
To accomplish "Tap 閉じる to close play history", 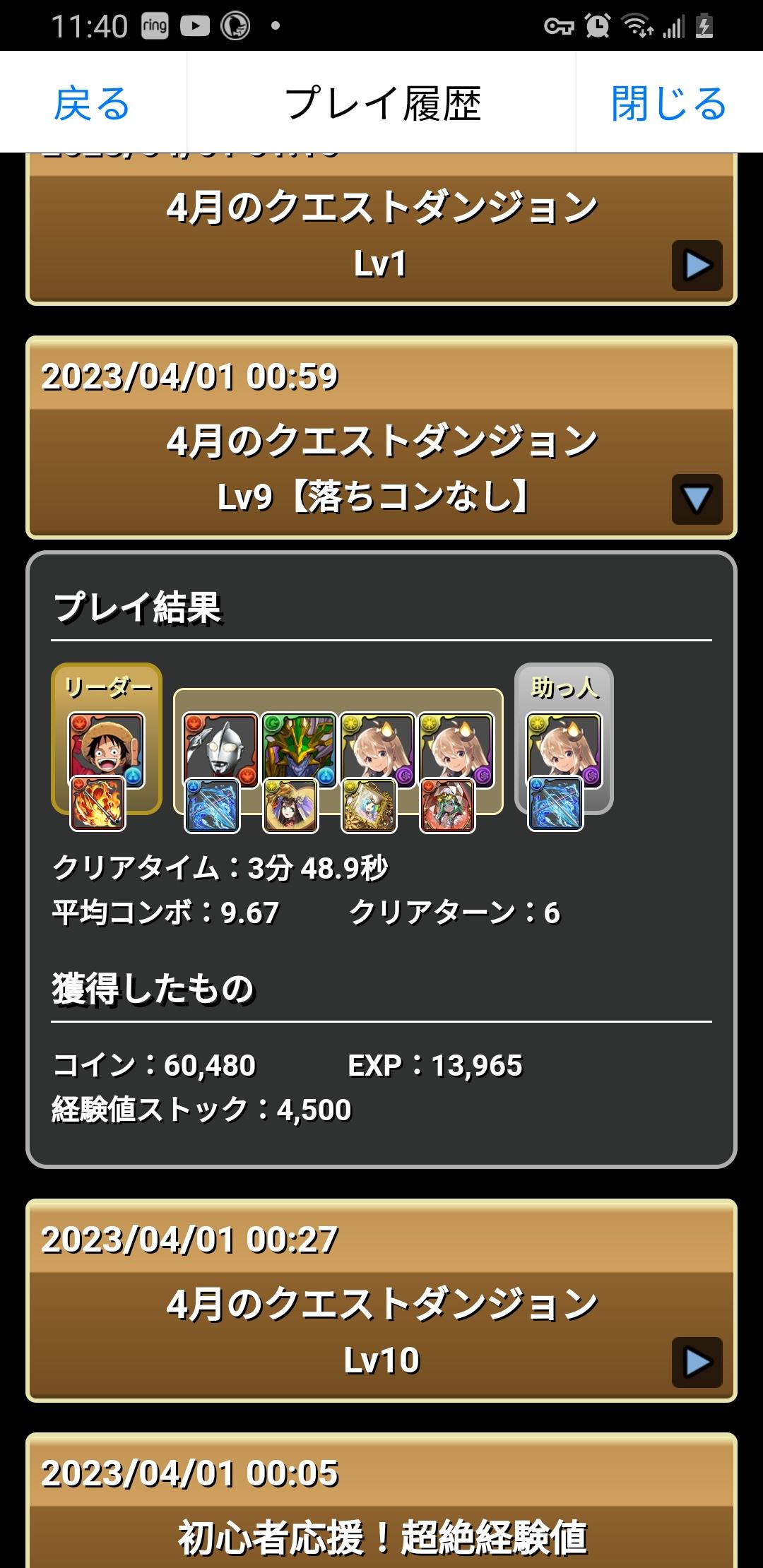I will (x=668, y=103).
